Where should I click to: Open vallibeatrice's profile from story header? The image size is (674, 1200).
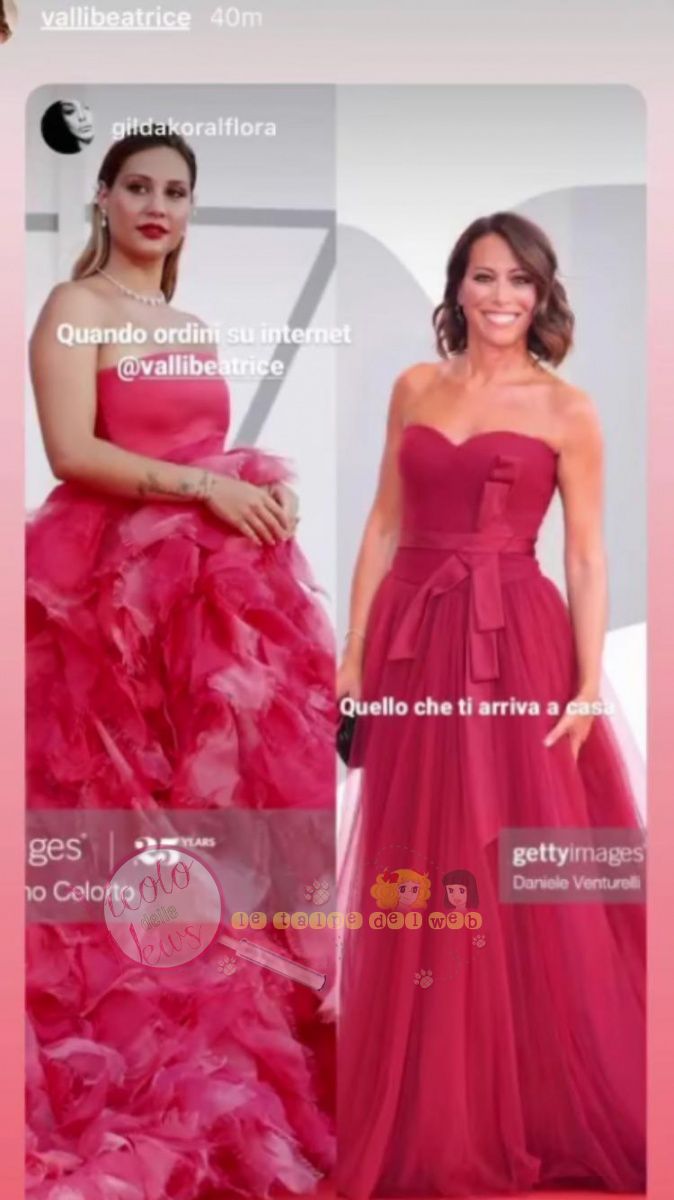[115, 19]
